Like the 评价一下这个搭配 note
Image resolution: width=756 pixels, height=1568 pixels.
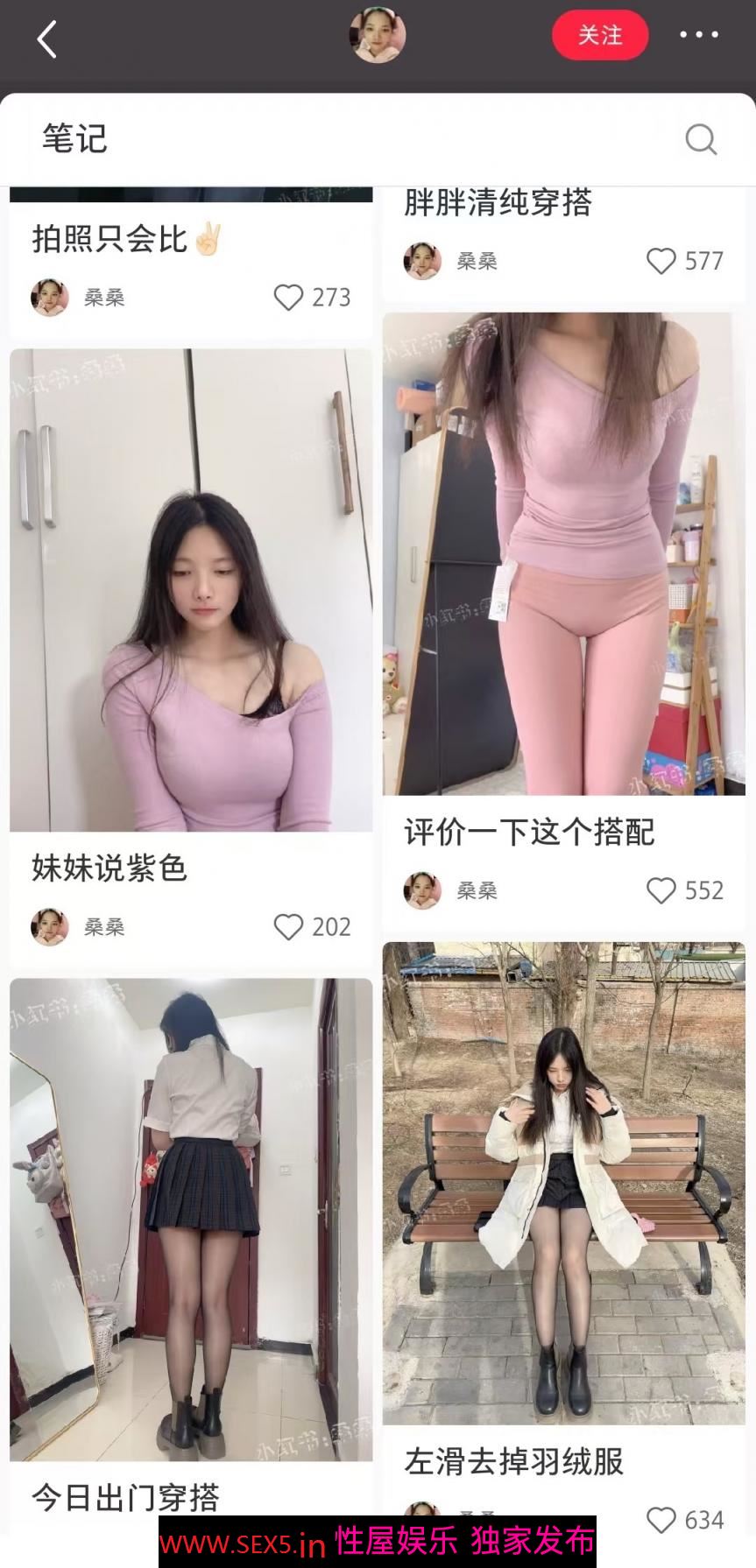click(661, 890)
